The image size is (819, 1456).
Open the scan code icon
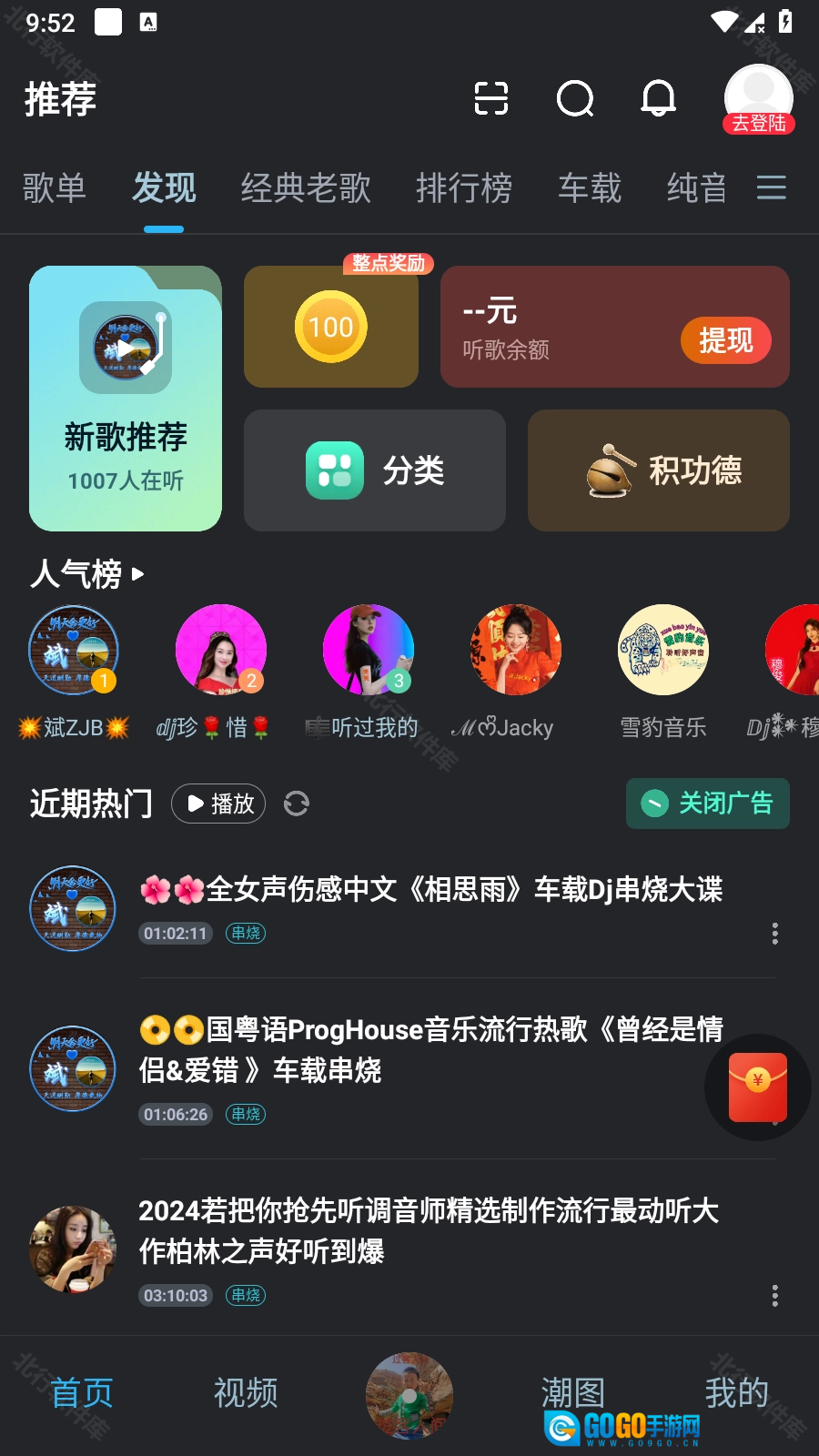pos(491,98)
